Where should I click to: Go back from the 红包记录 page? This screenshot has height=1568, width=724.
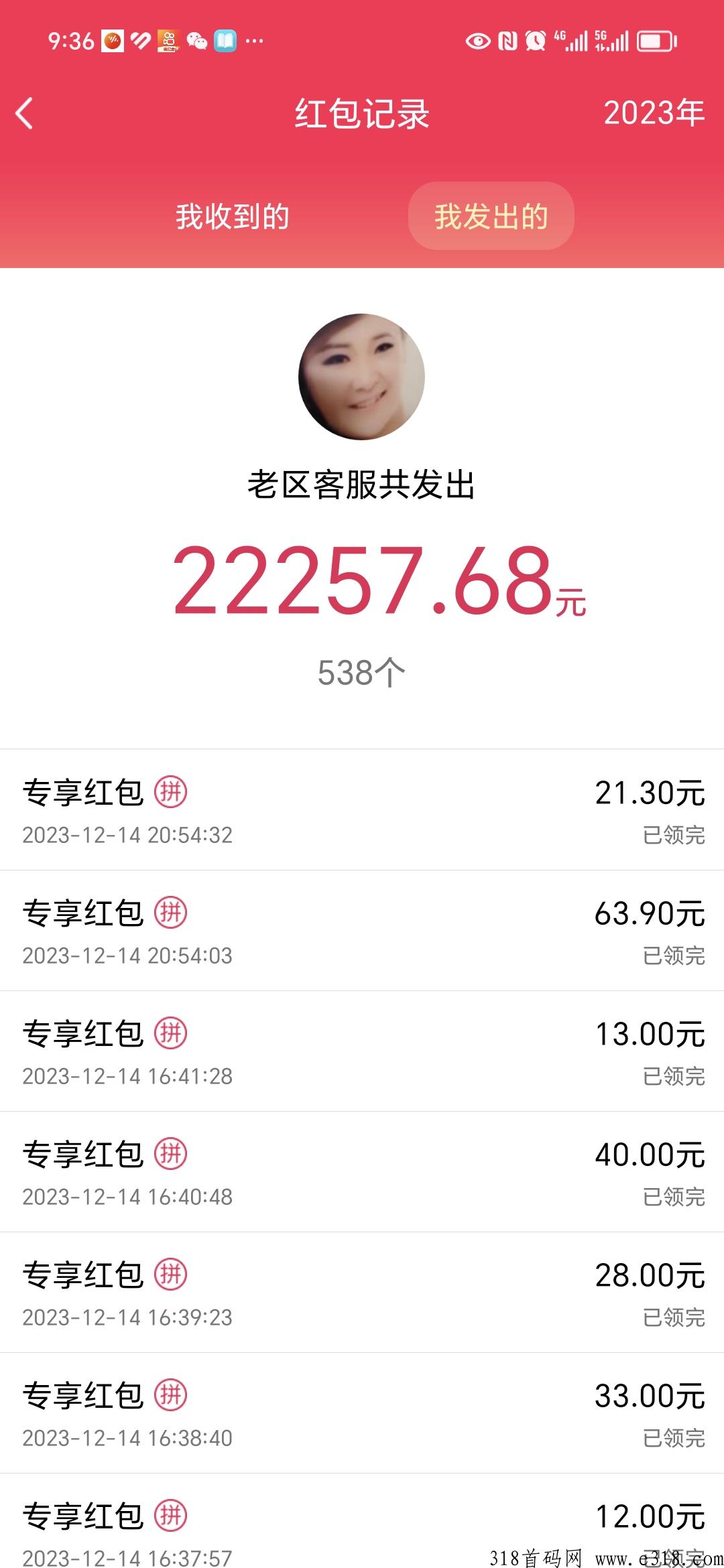[25, 113]
